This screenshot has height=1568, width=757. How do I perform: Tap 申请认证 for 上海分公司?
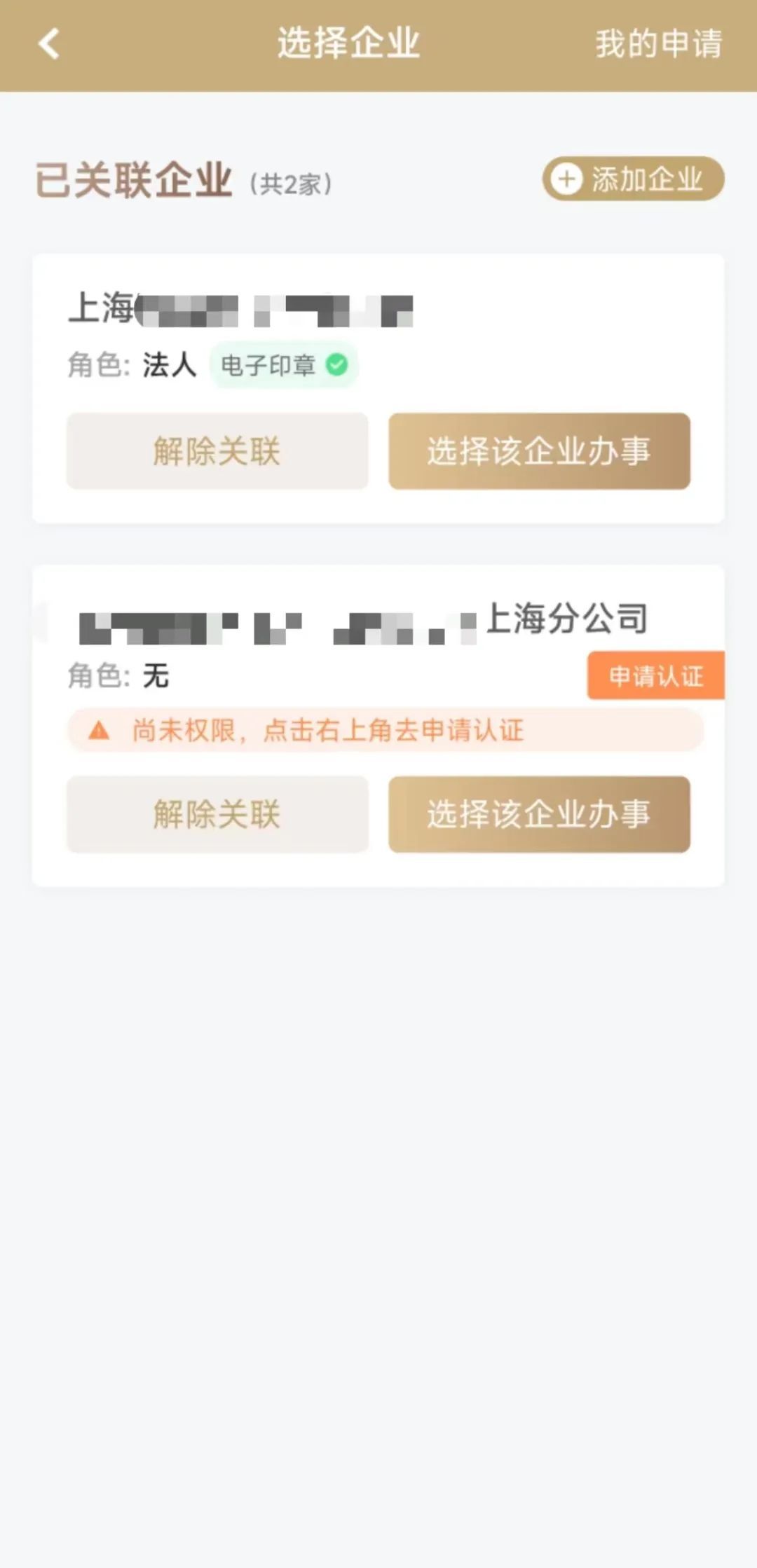[655, 675]
